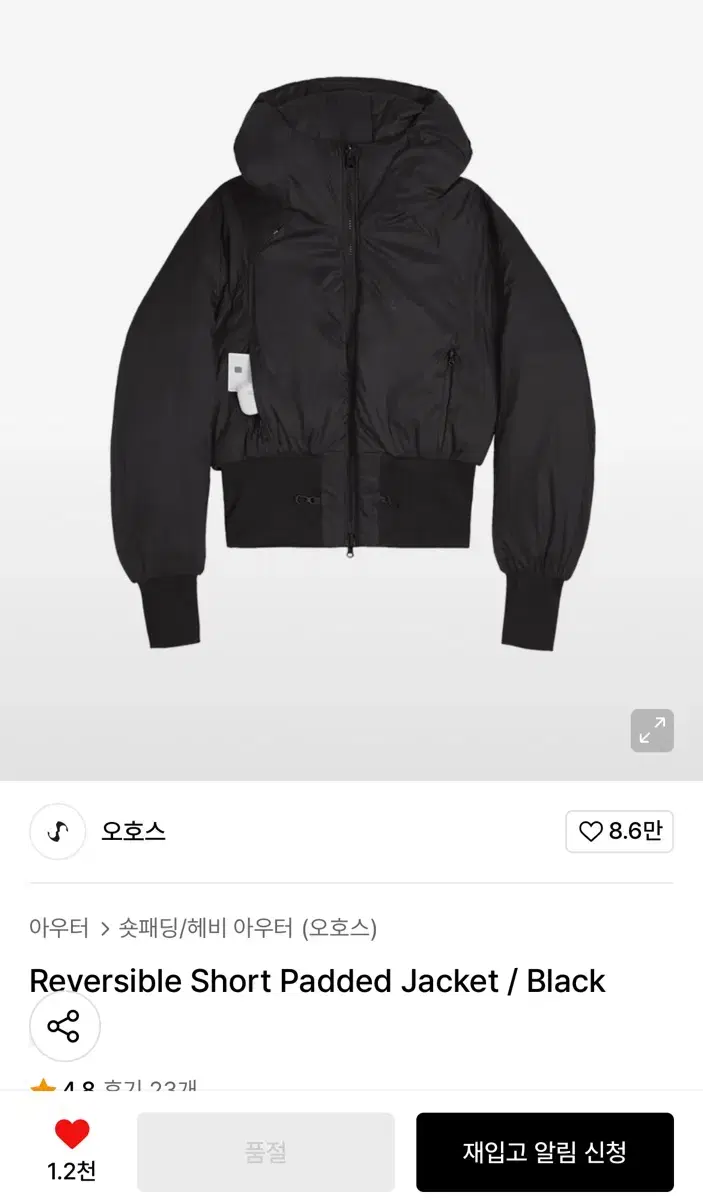
Task: Like the 오호스 brand (8.6만)
Action: click(x=619, y=831)
